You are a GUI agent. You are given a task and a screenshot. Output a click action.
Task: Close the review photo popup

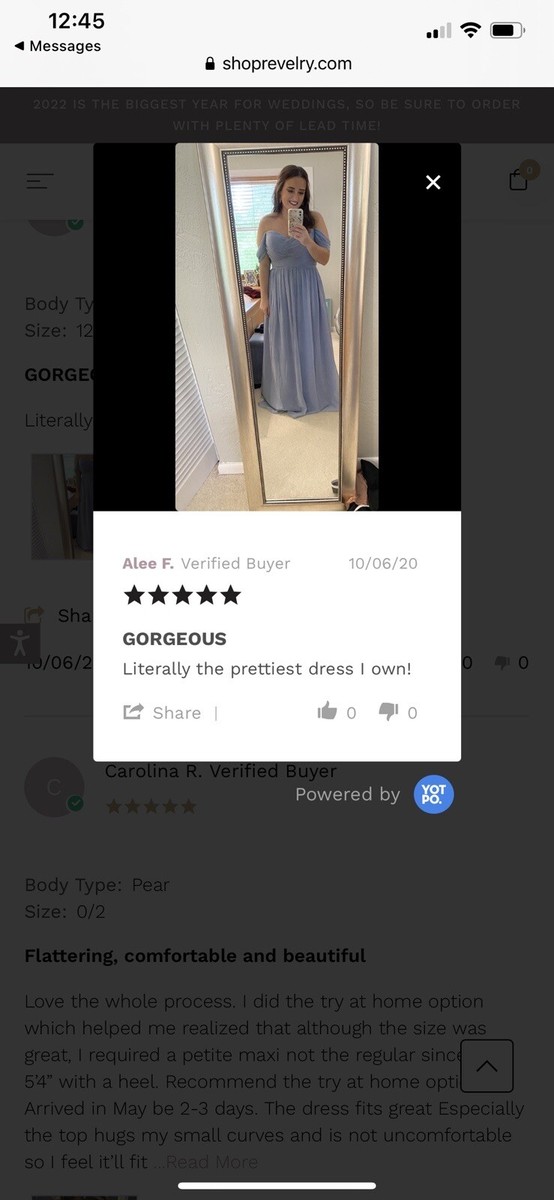(x=433, y=182)
